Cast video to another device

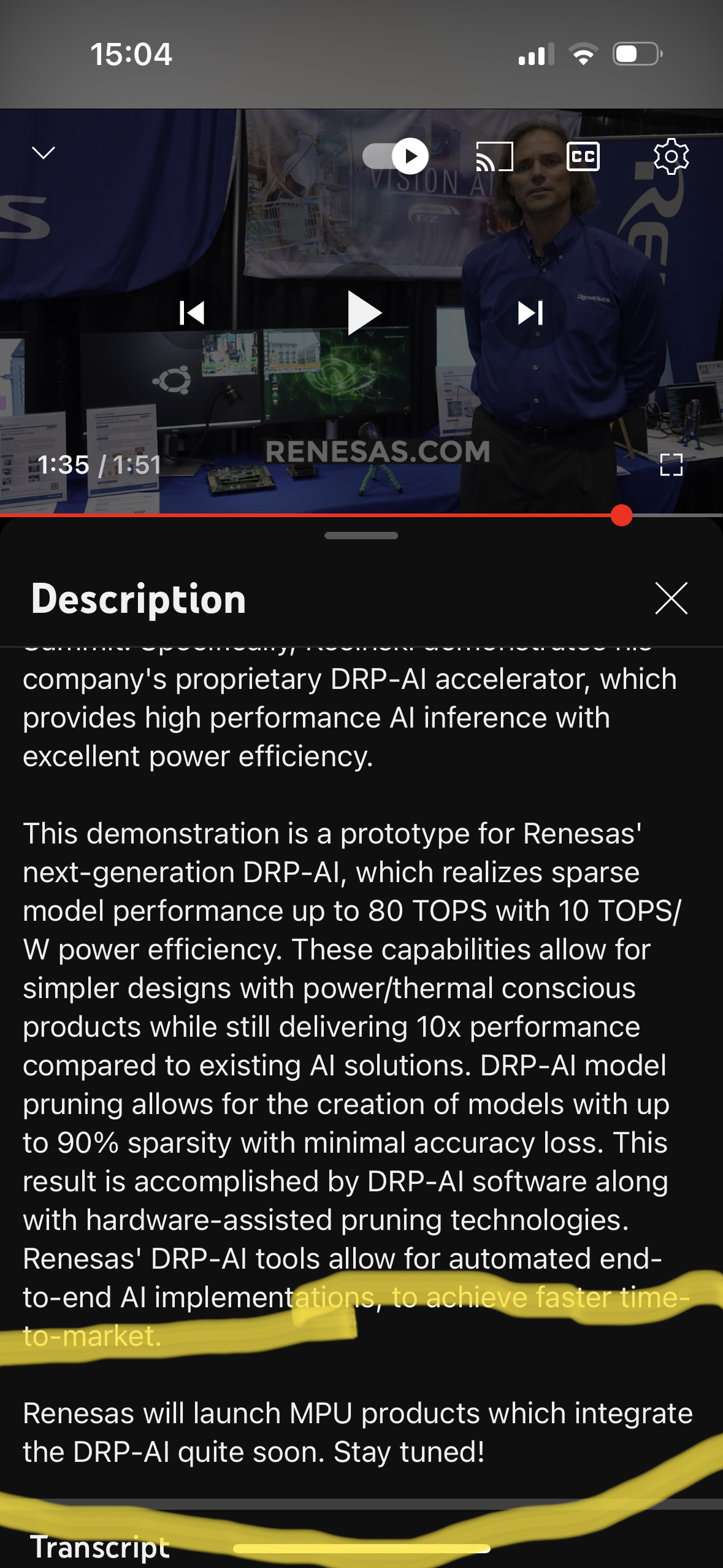(x=494, y=156)
